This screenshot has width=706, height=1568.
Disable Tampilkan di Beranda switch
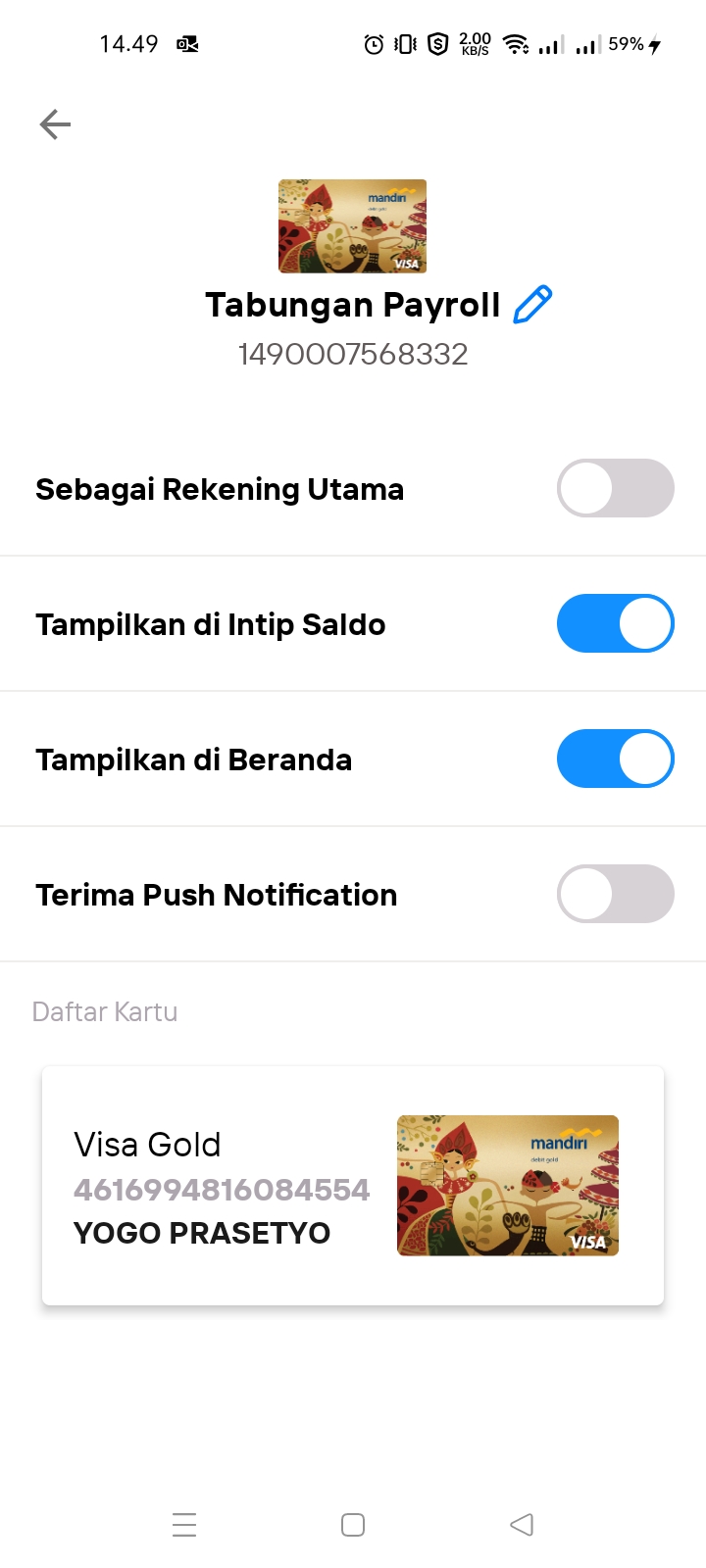[x=615, y=759]
